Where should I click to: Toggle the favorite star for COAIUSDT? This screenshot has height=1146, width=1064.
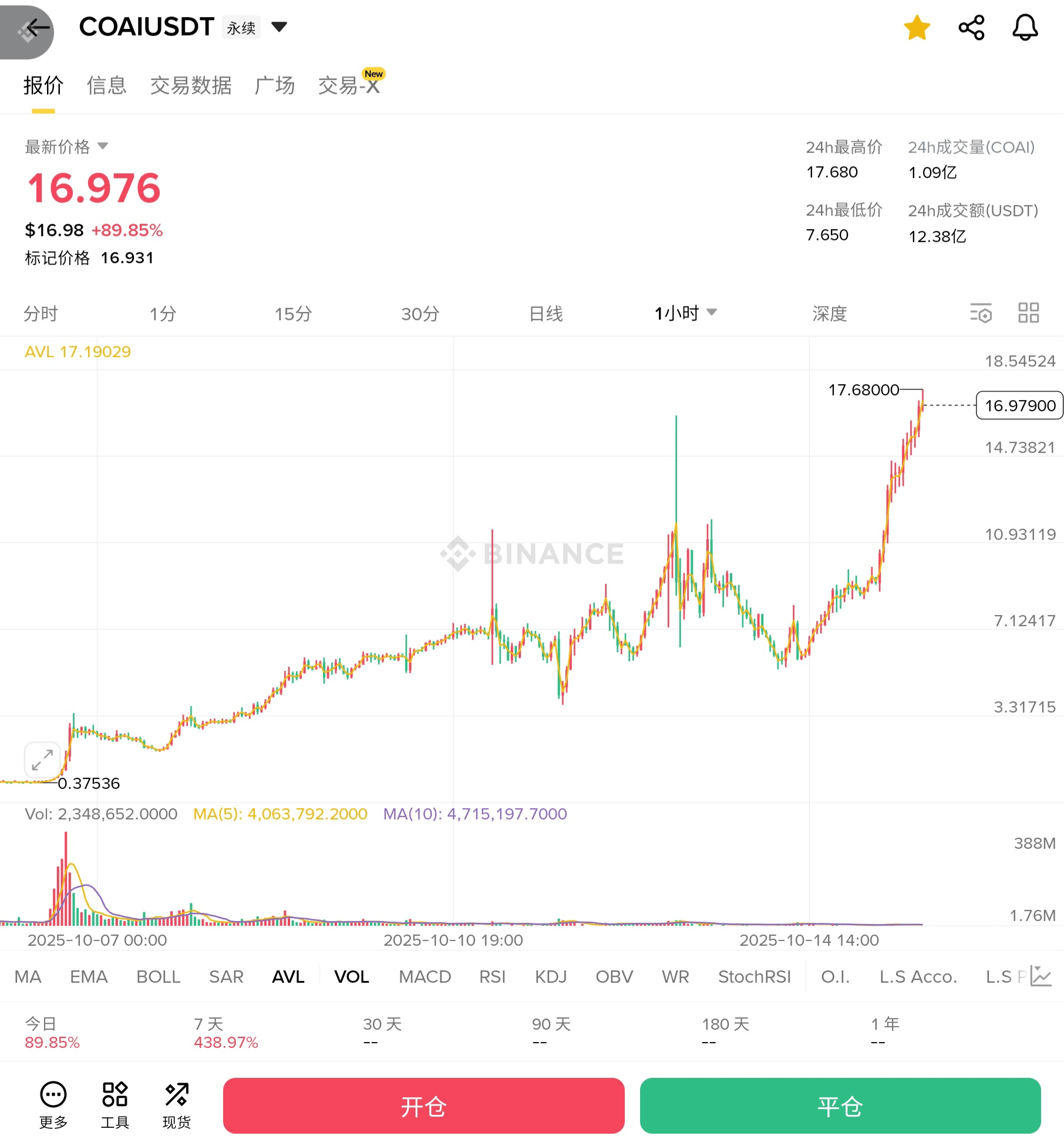click(917, 28)
